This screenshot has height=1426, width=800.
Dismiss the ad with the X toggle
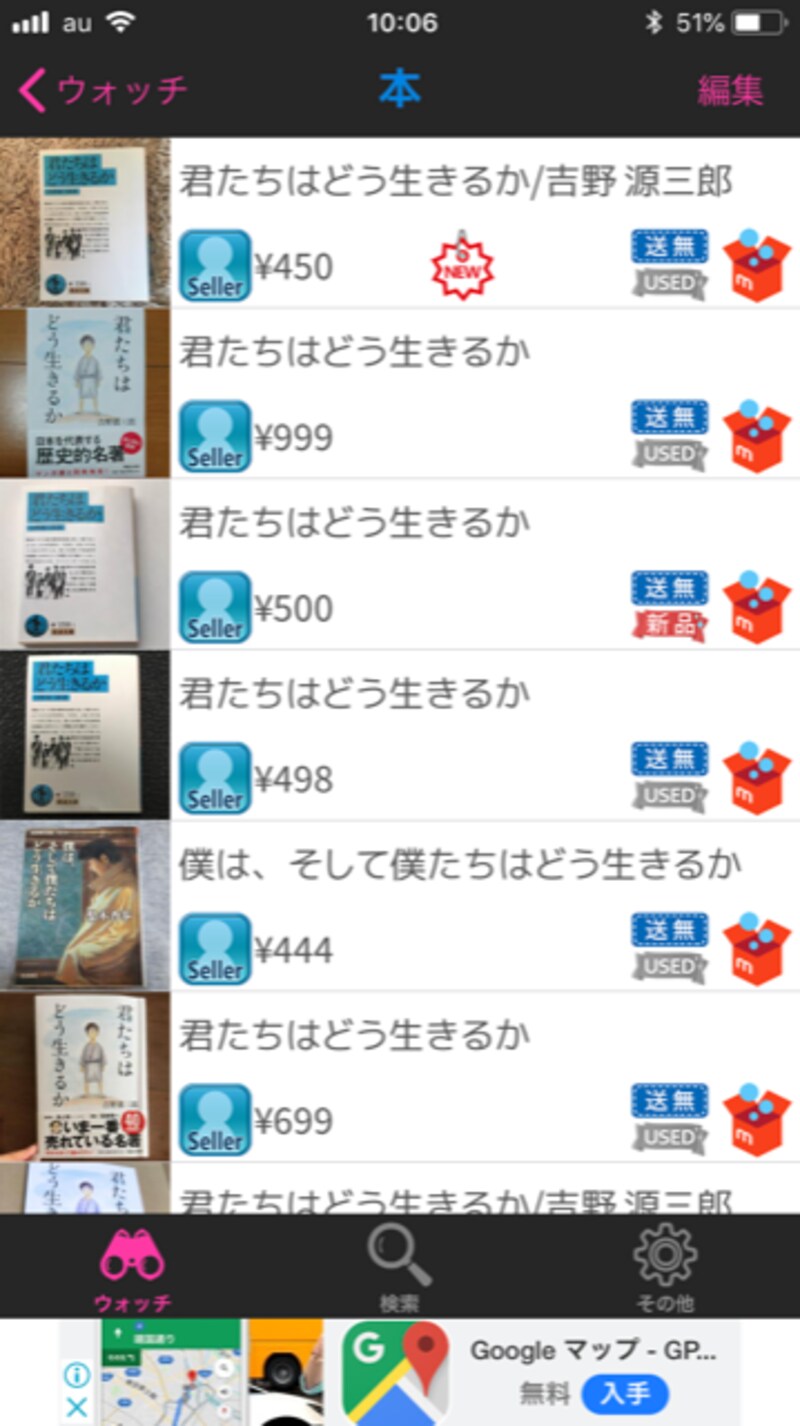tap(75, 1403)
